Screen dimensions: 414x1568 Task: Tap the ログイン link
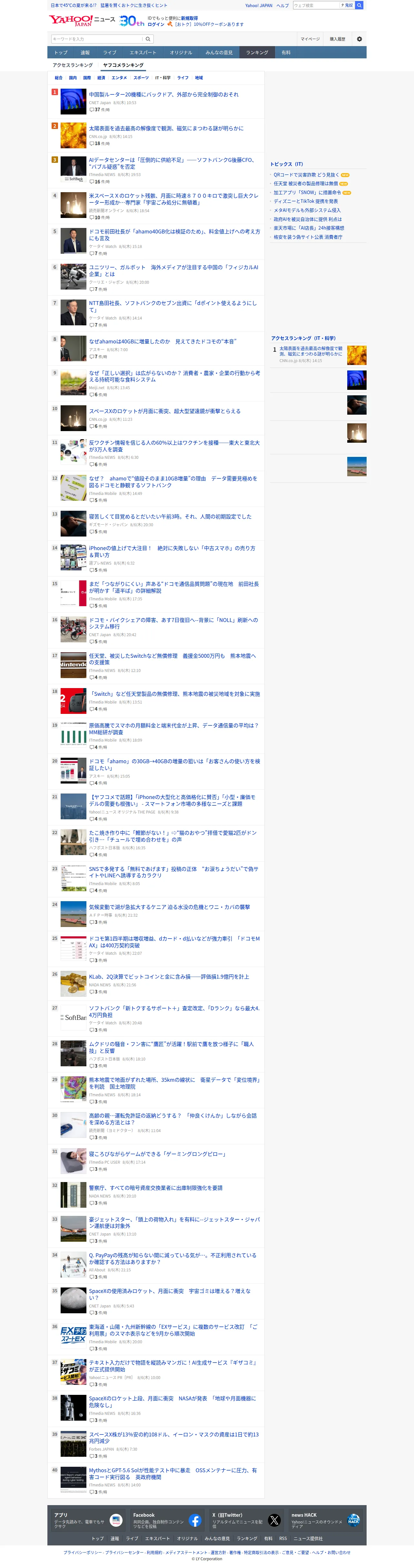point(156,25)
